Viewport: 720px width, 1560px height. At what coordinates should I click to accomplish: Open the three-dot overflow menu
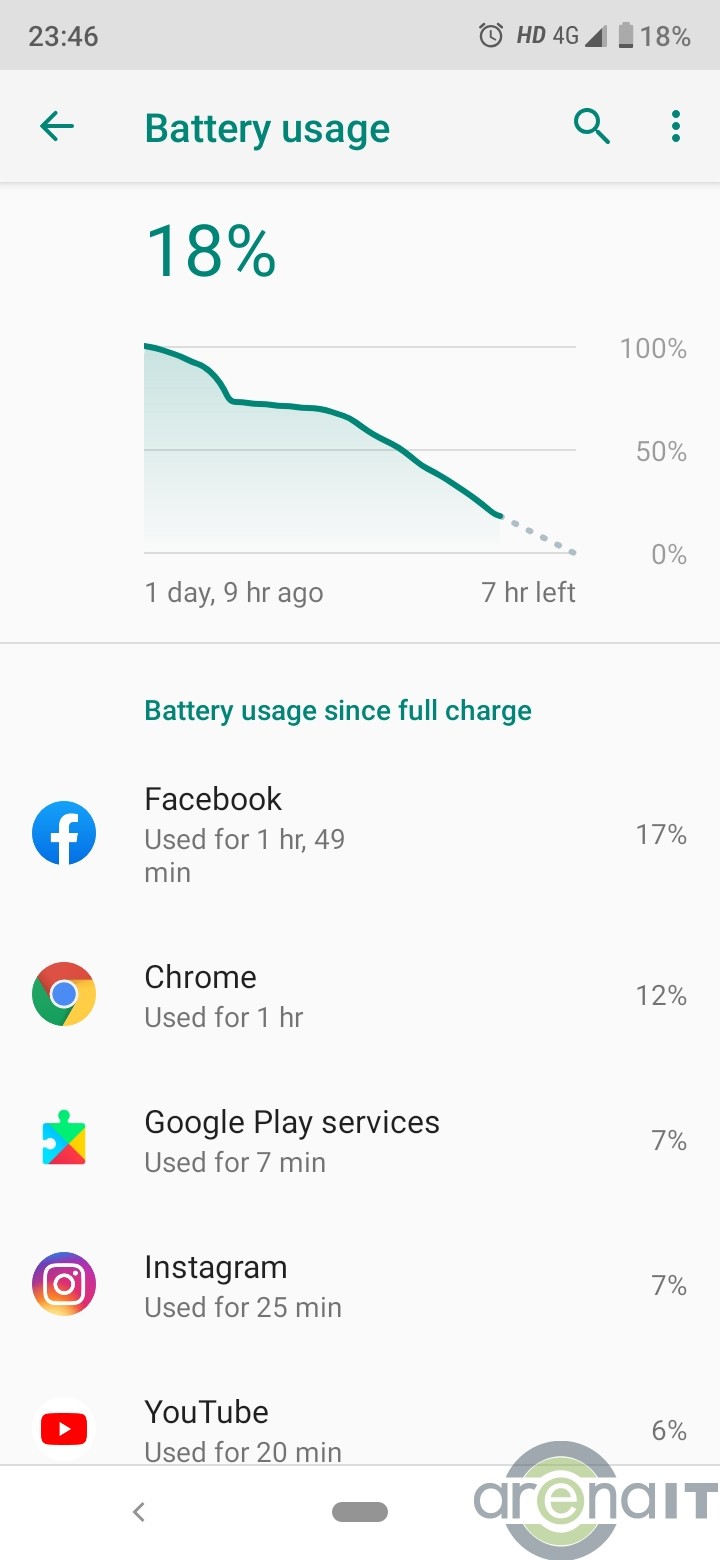[676, 127]
